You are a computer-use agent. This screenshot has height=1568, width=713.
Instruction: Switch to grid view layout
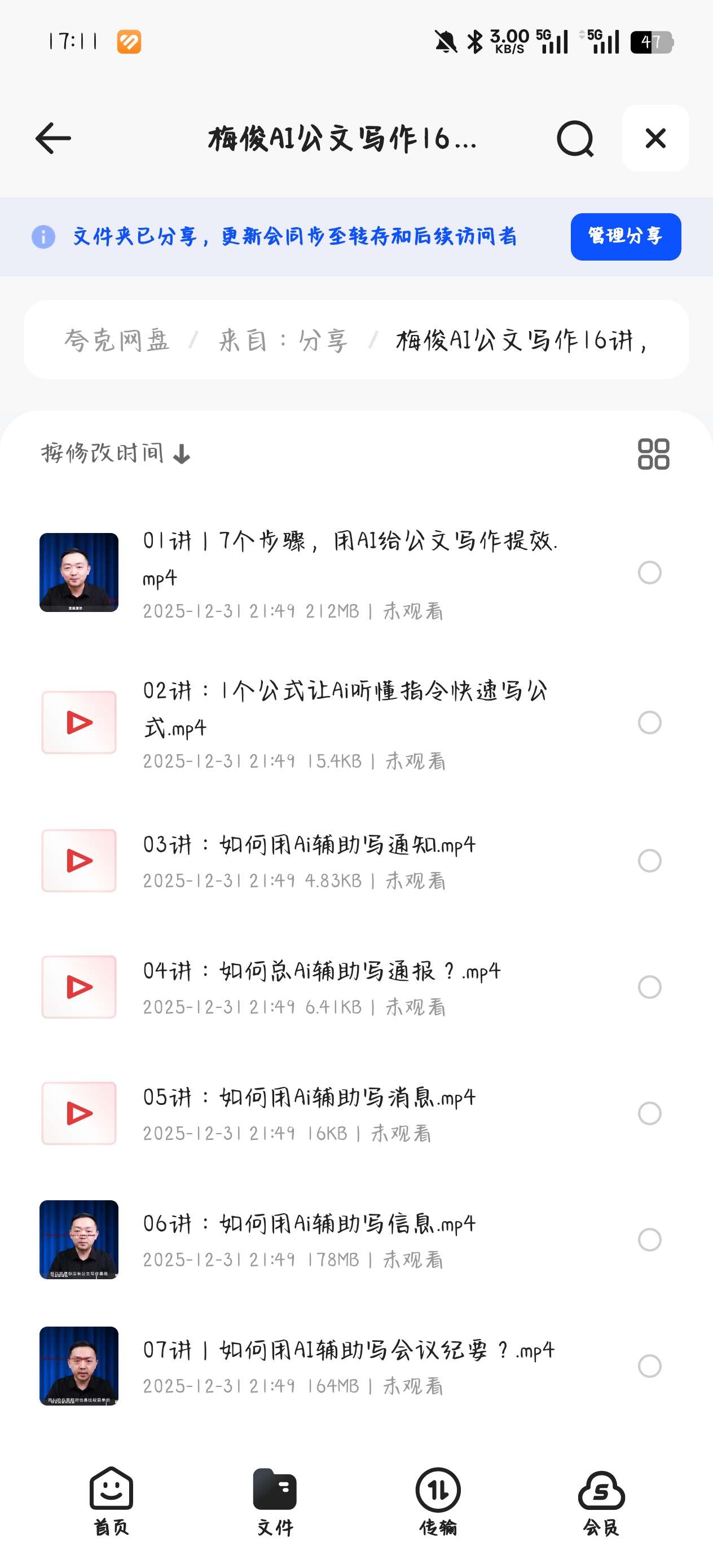(x=653, y=454)
